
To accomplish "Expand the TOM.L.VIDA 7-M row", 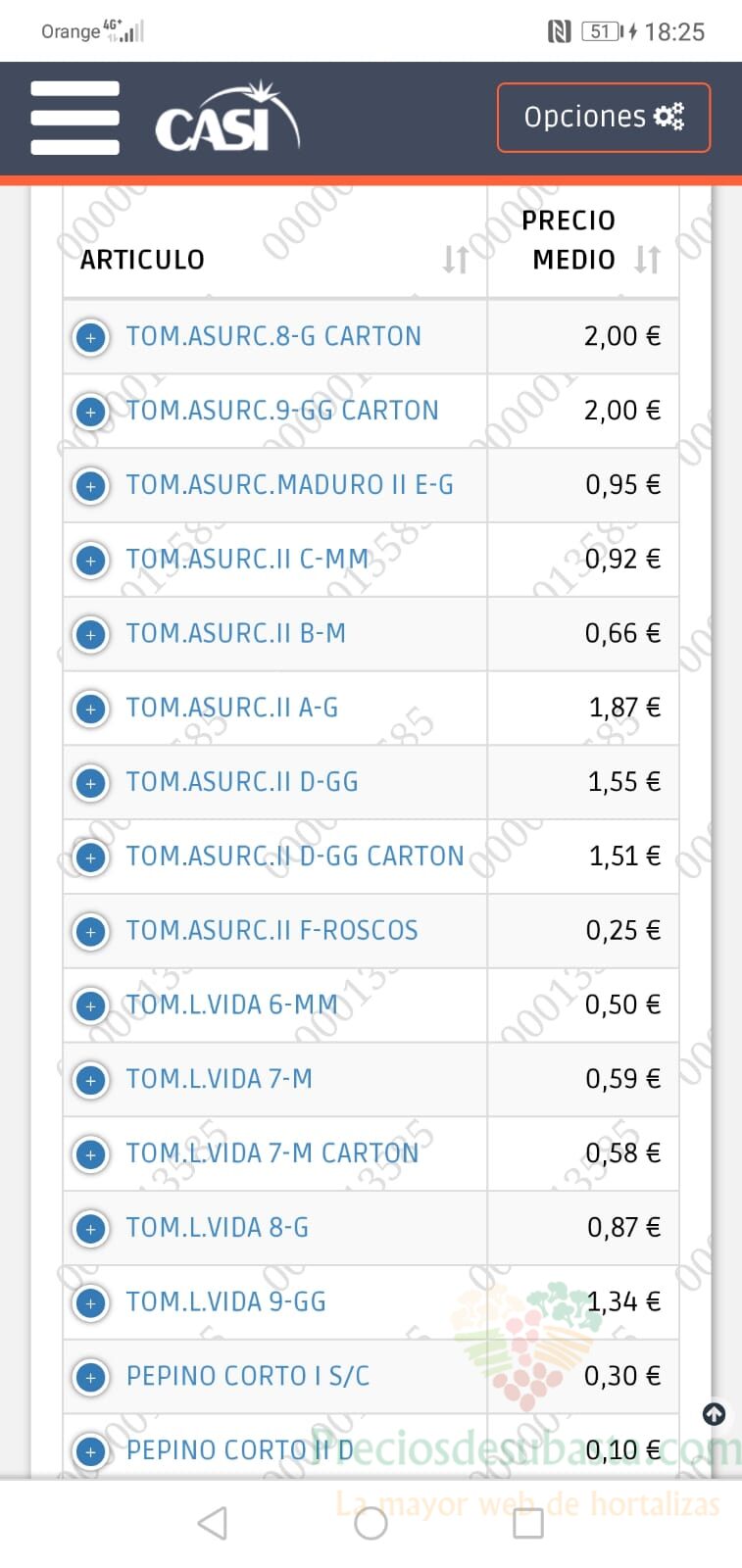I will [x=91, y=1081].
